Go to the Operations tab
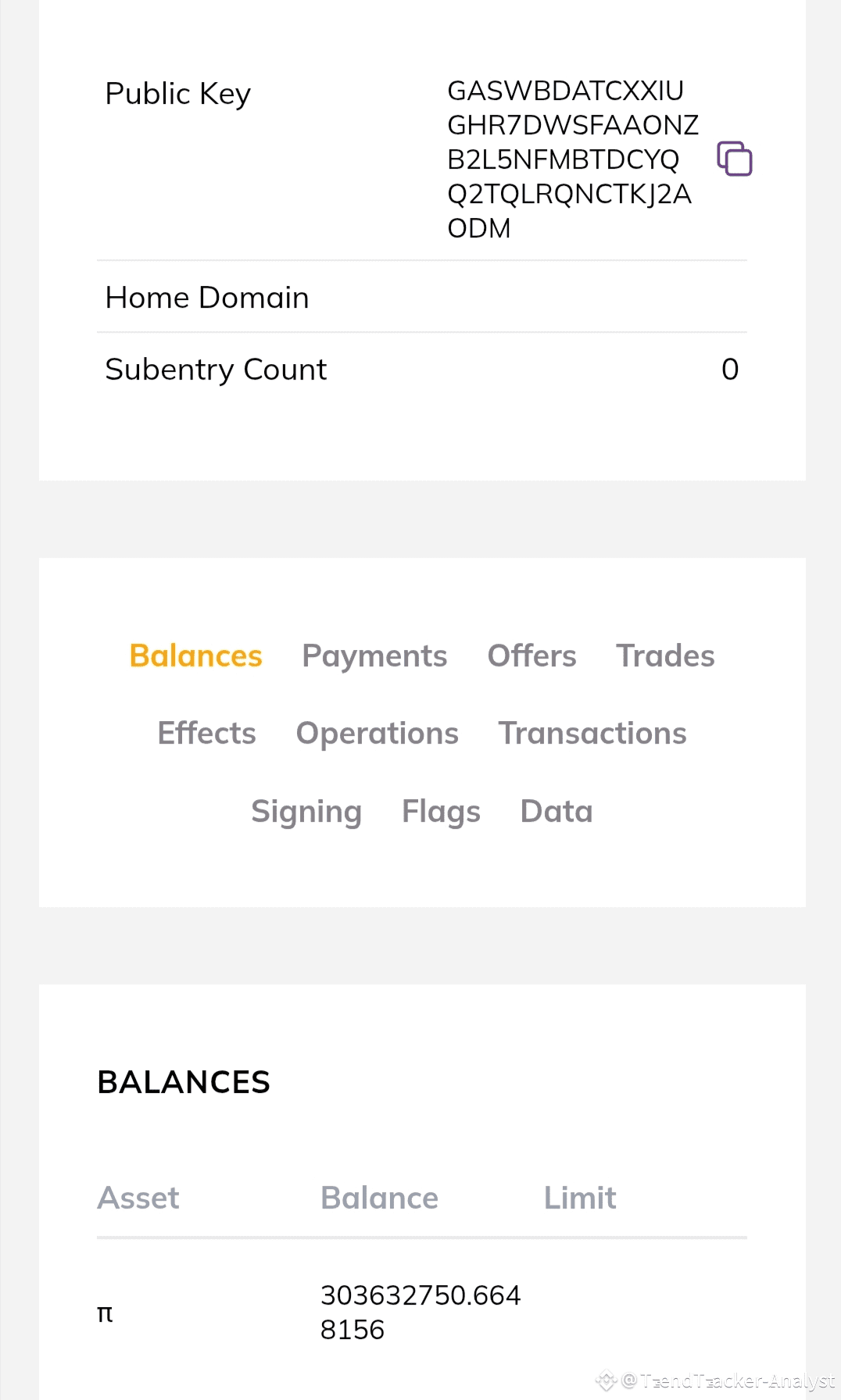The width and height of the screenshot is (841, 1400). click(x=377, y=734)
